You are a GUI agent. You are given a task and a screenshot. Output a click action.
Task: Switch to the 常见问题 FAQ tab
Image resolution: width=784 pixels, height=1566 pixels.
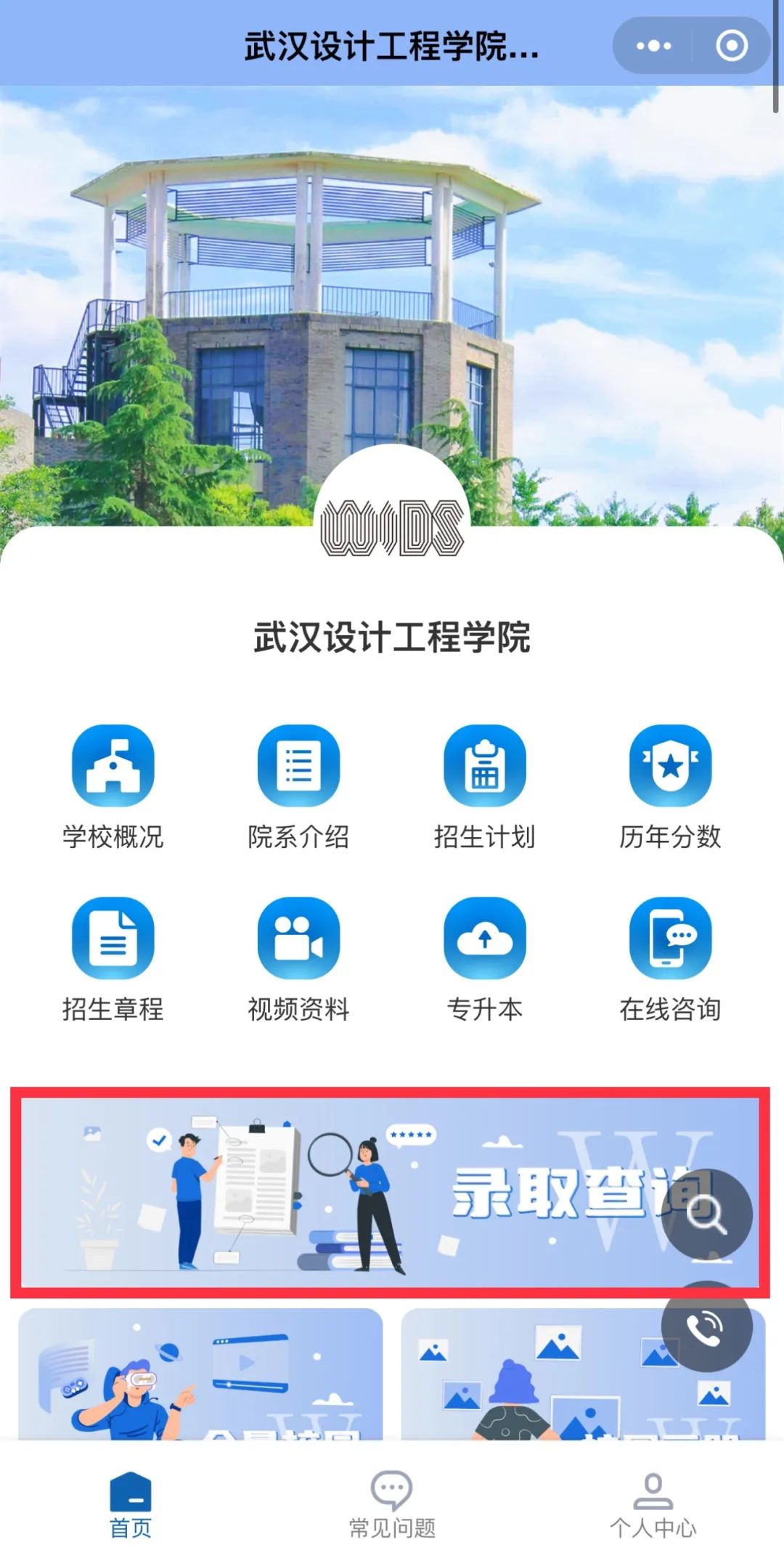coord(392,1504)
